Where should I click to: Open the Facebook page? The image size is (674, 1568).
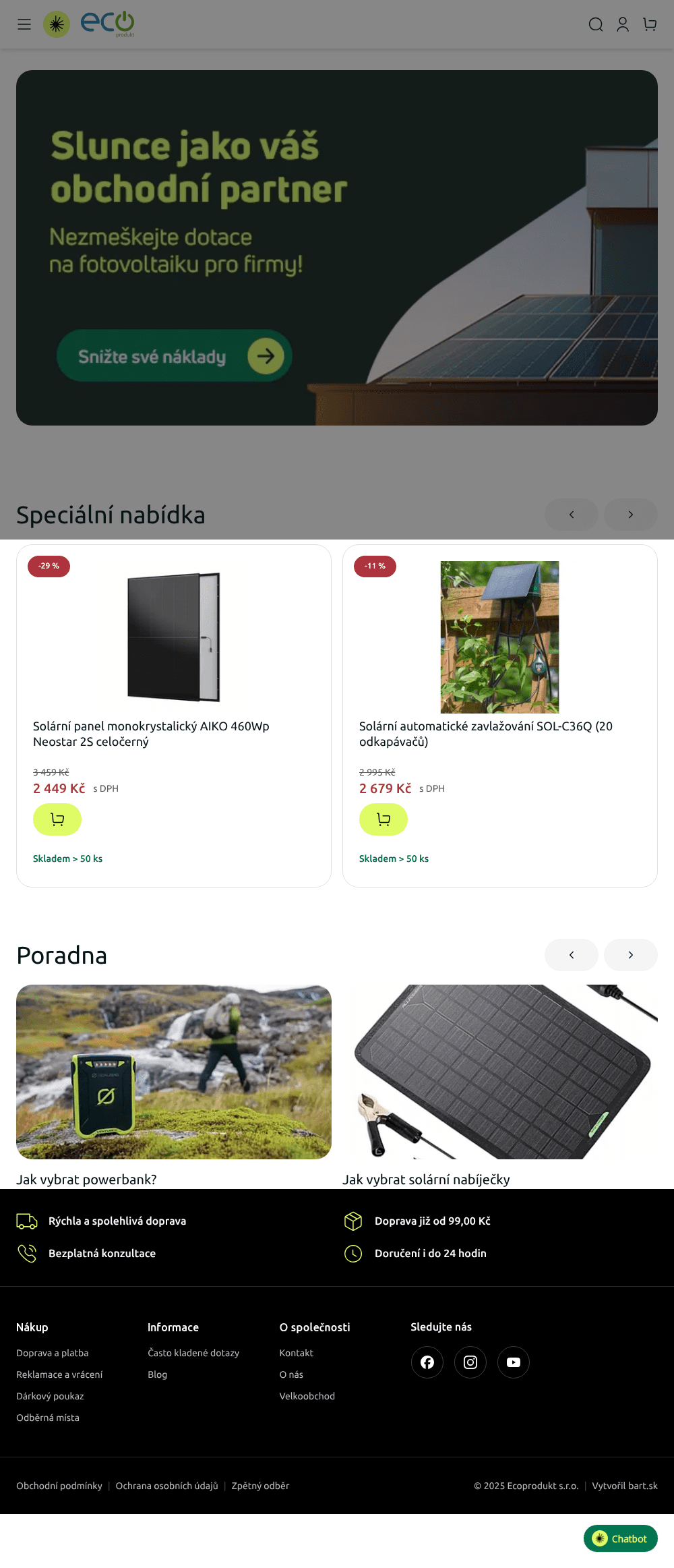point(427,1362)
